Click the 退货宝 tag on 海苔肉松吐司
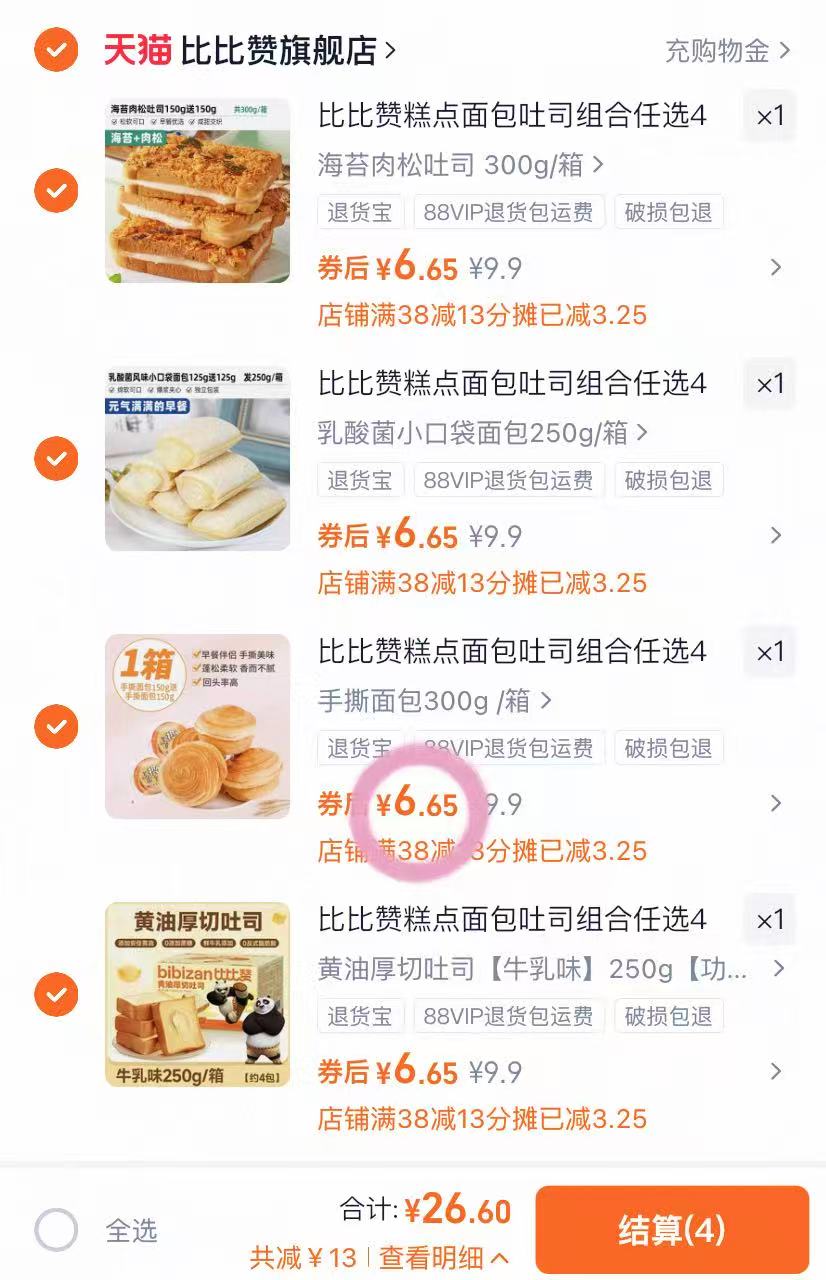Image resolution: width=826 pixels, height=1280 pixels. (360, 212)
